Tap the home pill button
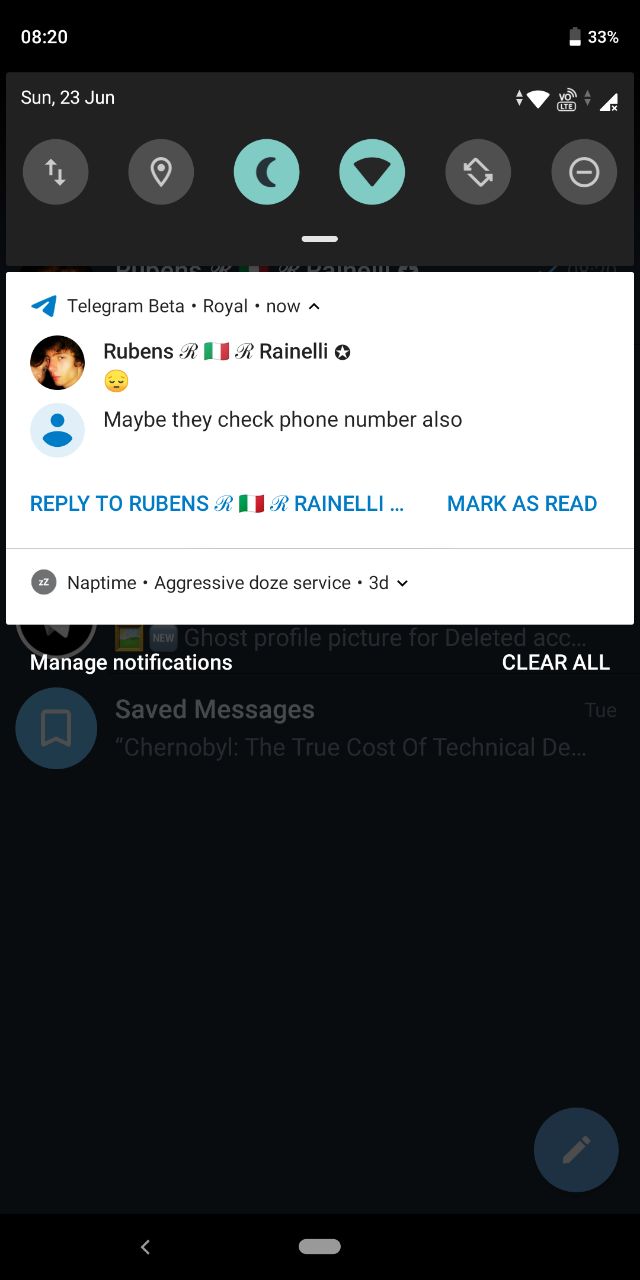640x1280 pixels. click(x=320, y=1247)
